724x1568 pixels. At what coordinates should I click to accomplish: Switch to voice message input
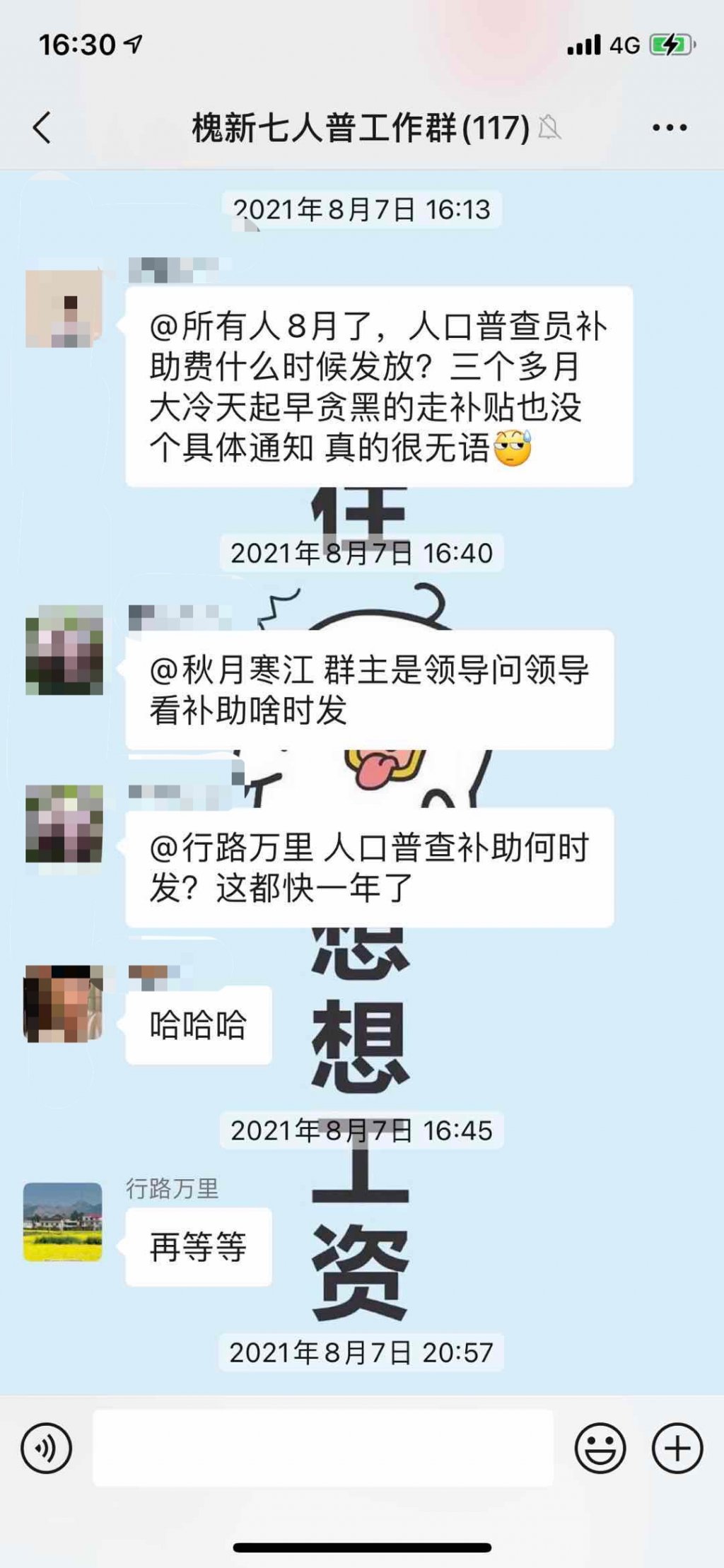click(47, 1448)
